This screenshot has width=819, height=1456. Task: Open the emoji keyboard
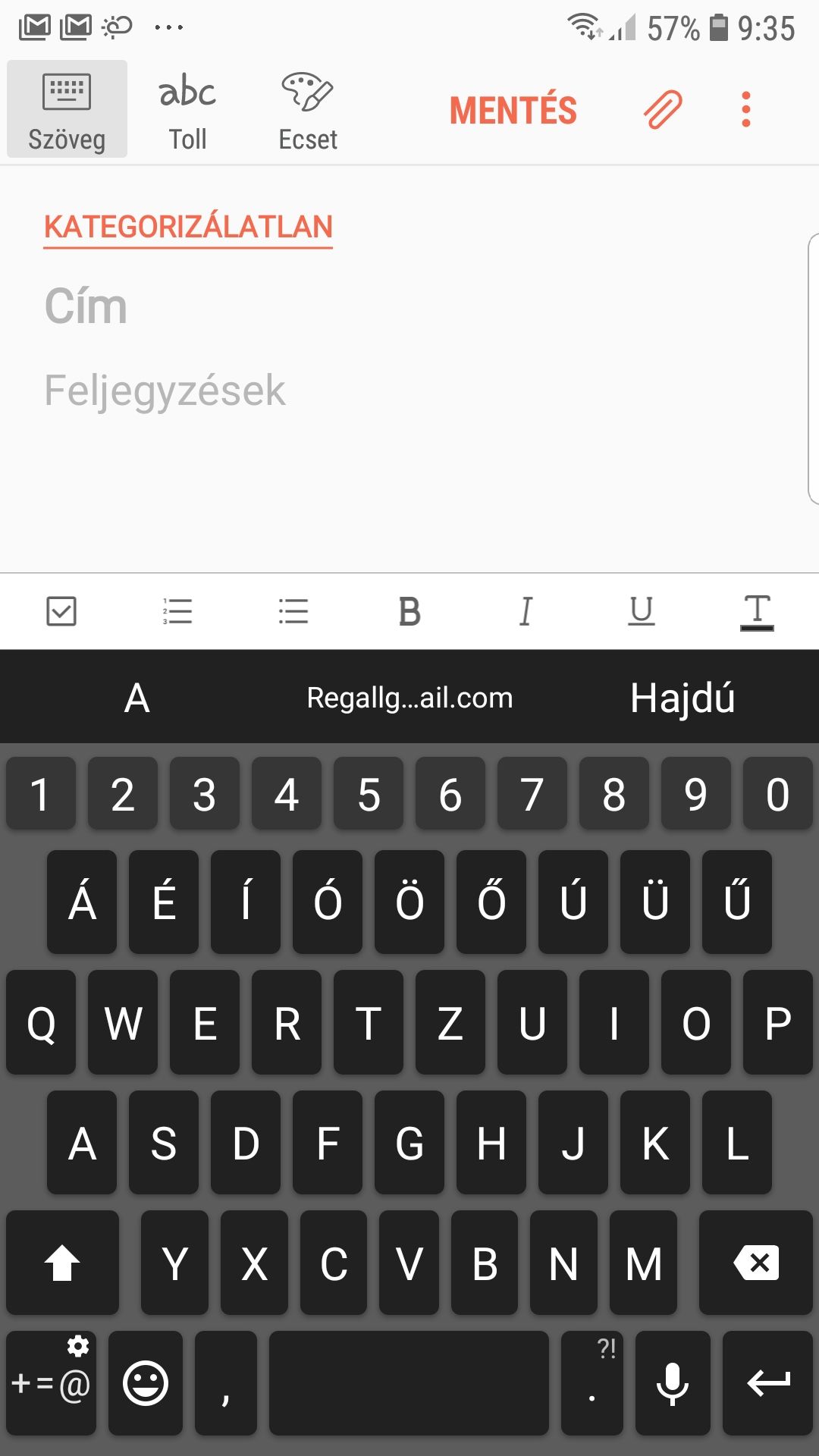coord(146,1383)
